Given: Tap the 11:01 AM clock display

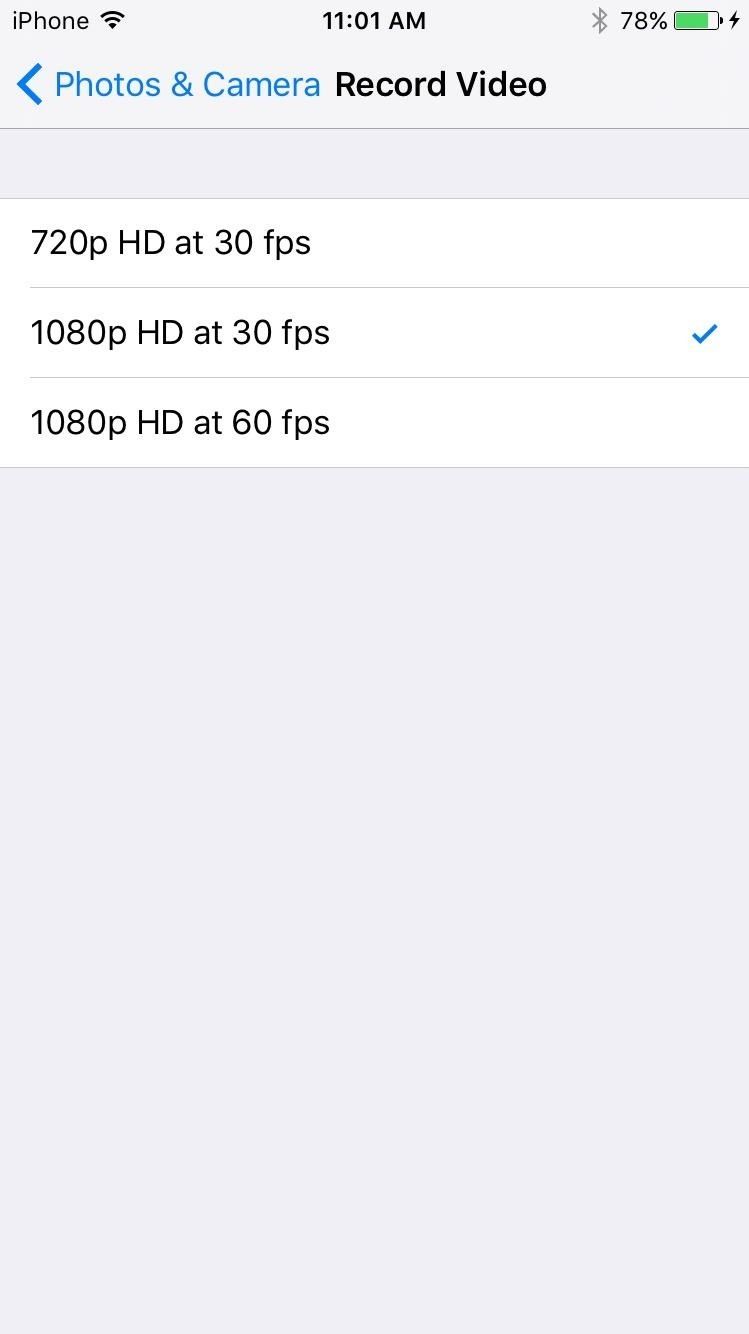Looking at the screenshot, I should (x=374, y=20).
